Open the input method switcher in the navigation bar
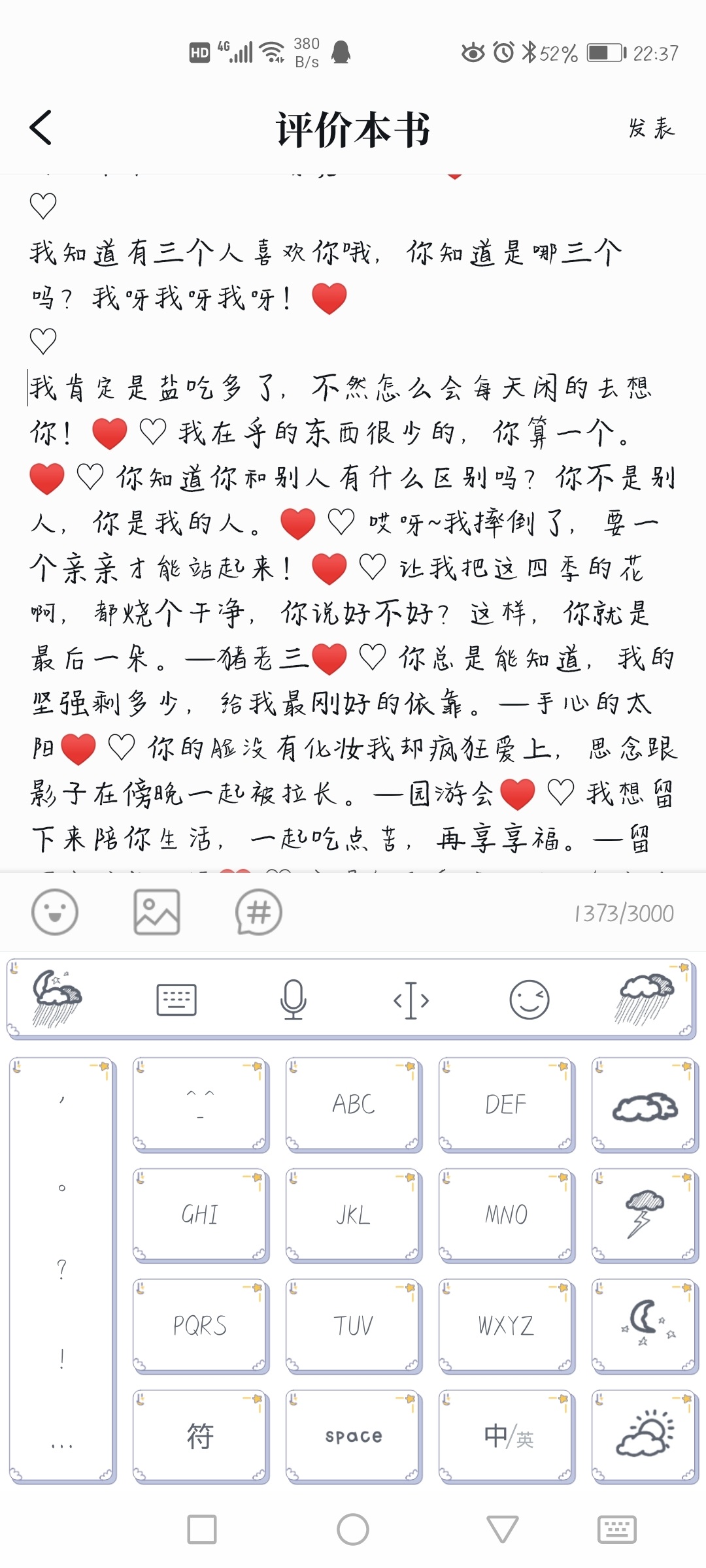 click(x=616, y=1529)
